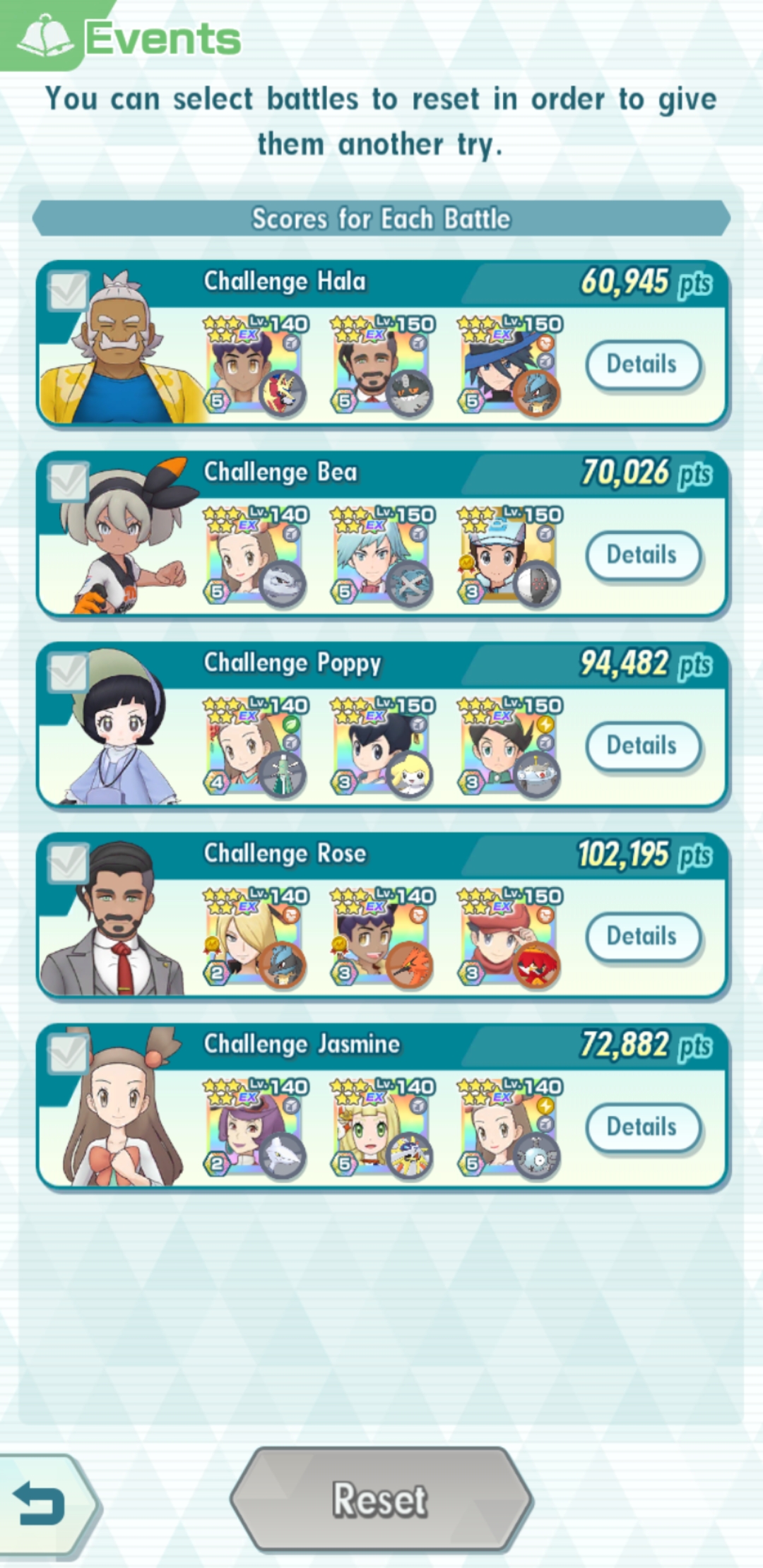Open Details for Challenge Bea
Image resolution: width=763 pixels, height=1568 pixels.
[642, 555]
